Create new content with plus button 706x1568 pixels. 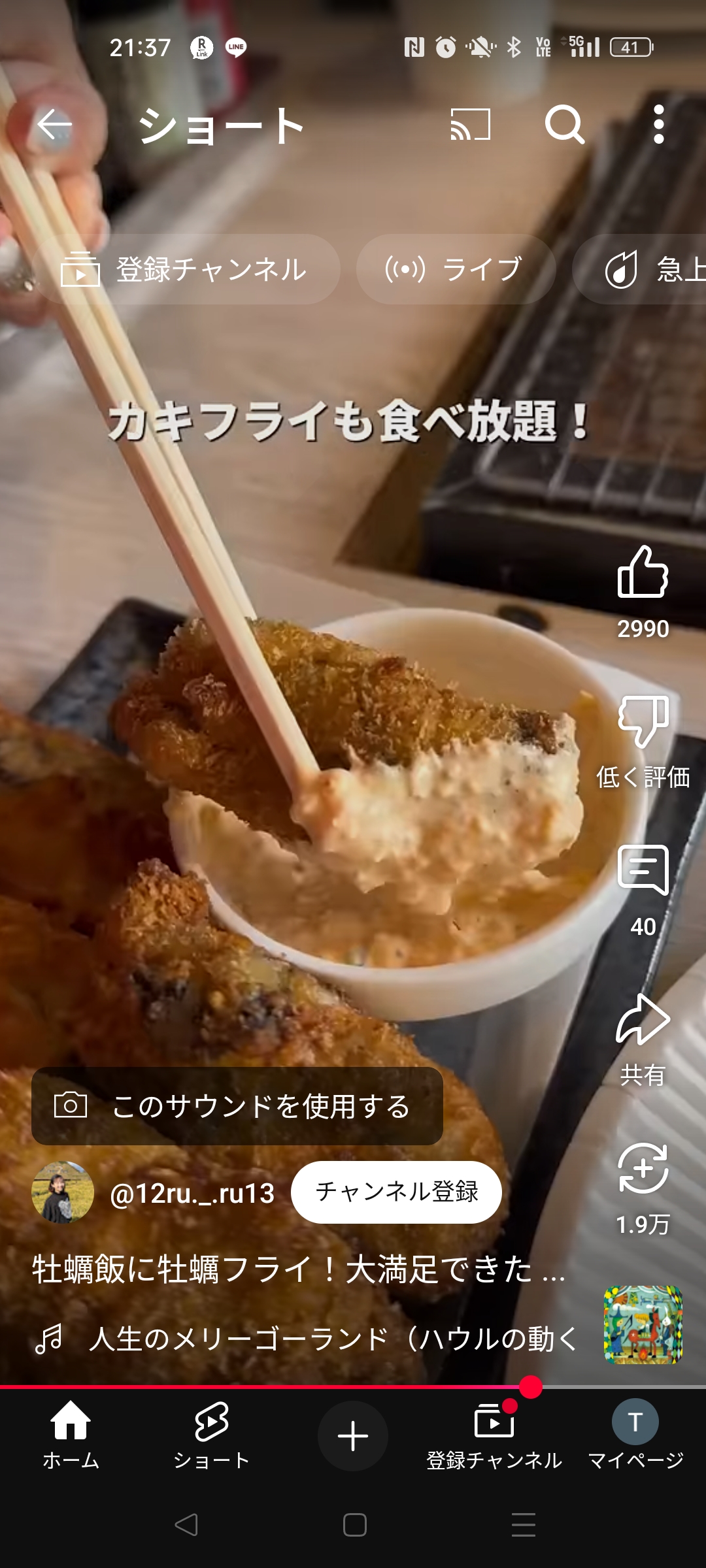tap(353, 1436)
